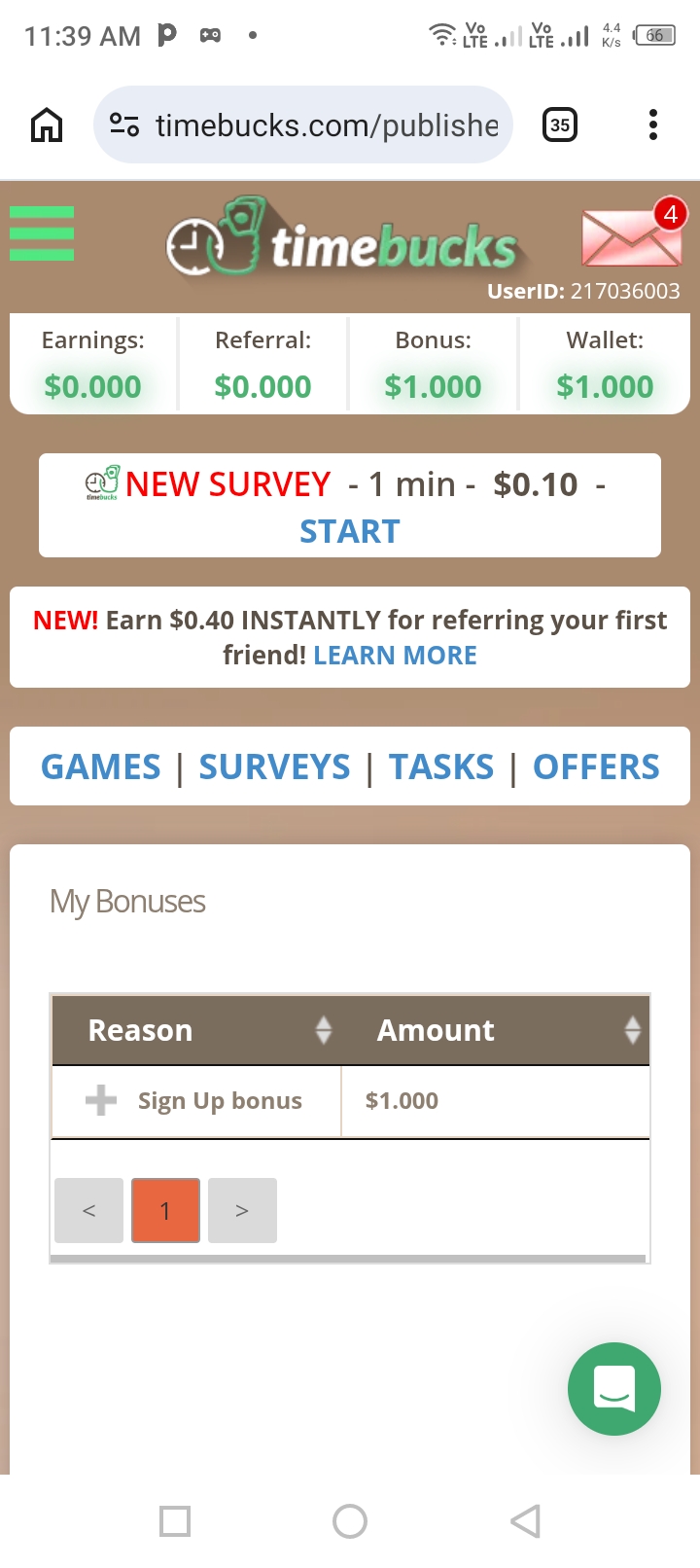This screenshot has height=1568, width=700.
Task: Go to the GAMES section
Action: [x=101, y=767]
